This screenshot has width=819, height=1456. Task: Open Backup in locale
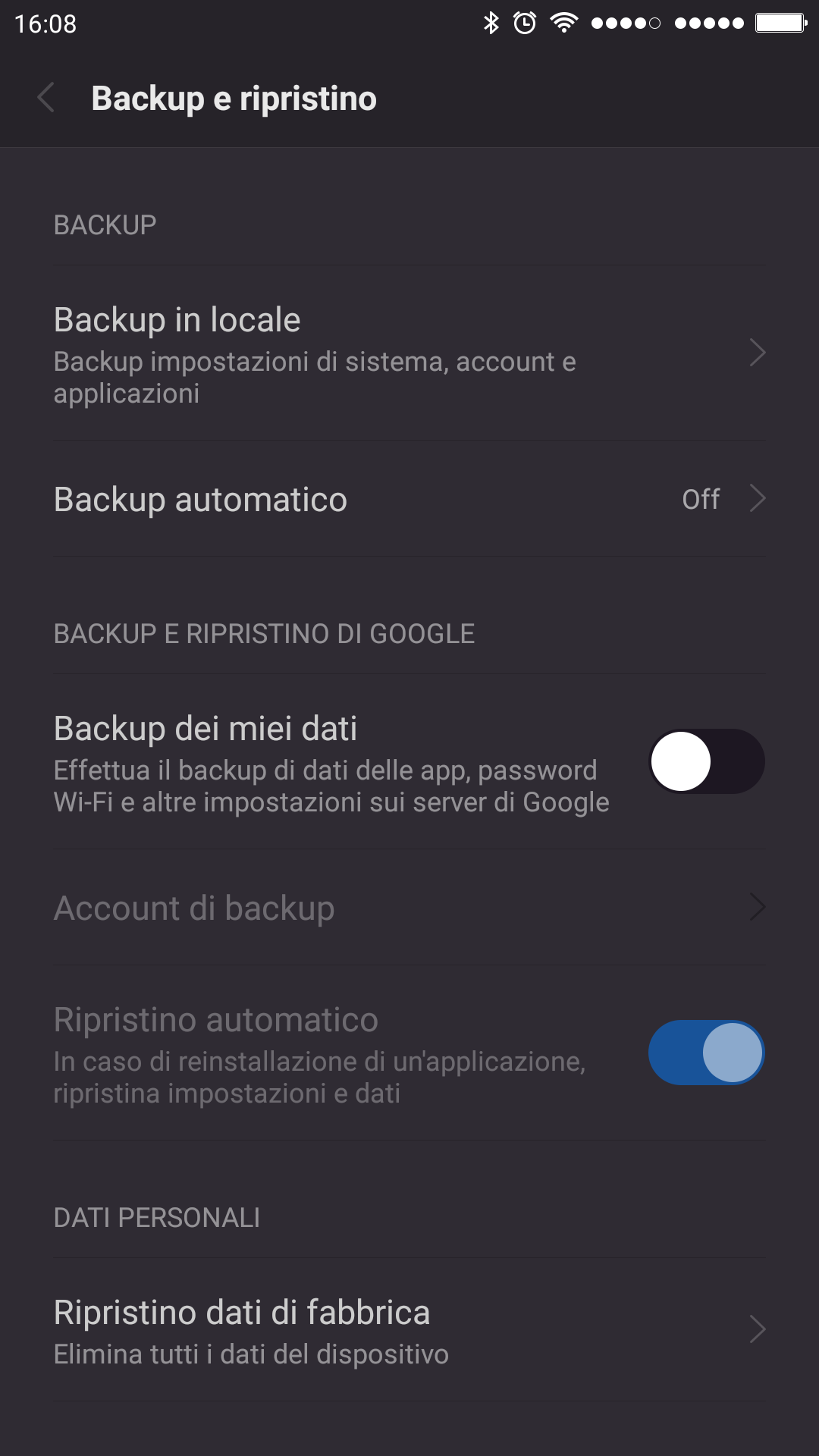[x=409, y=353]
